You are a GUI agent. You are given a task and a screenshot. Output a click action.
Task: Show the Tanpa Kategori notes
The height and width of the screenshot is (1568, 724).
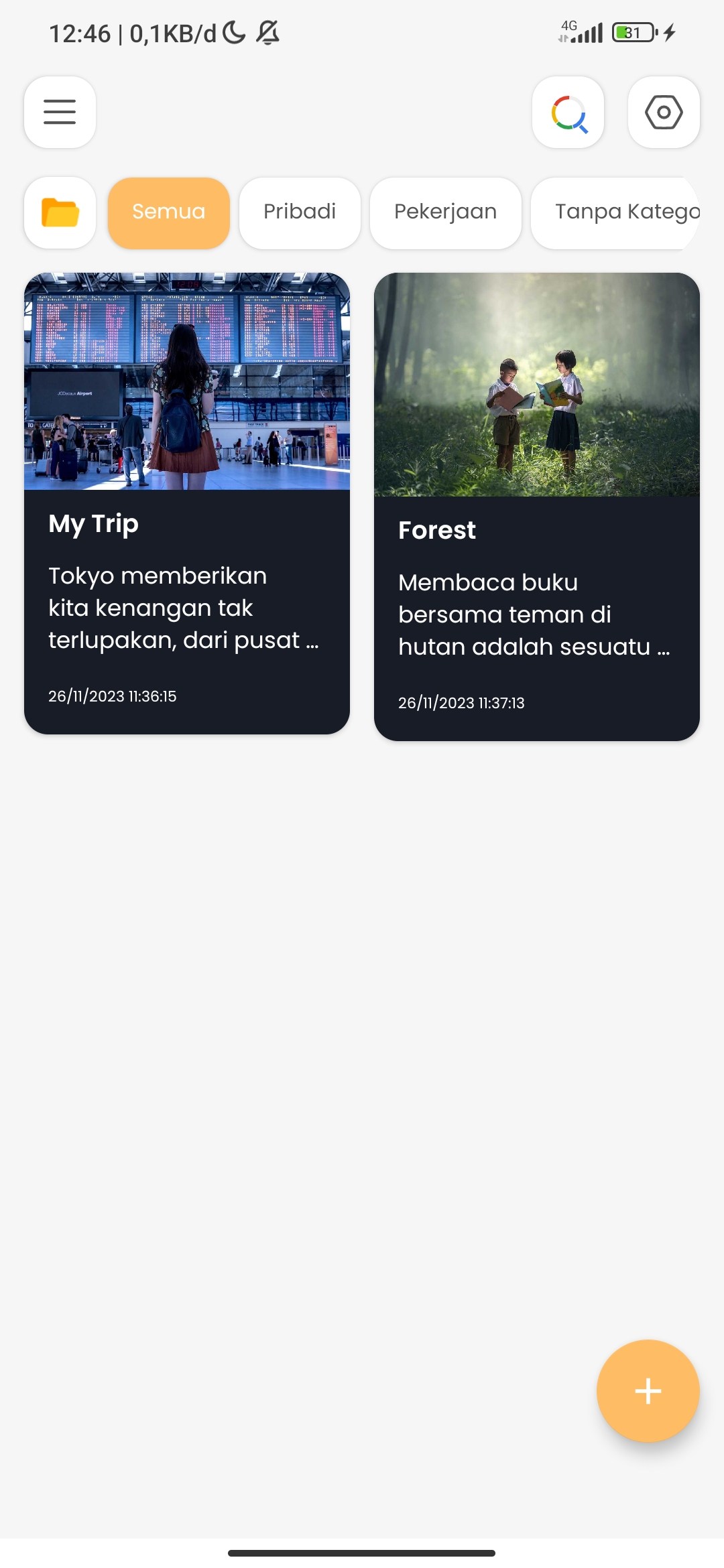point(615,213)
